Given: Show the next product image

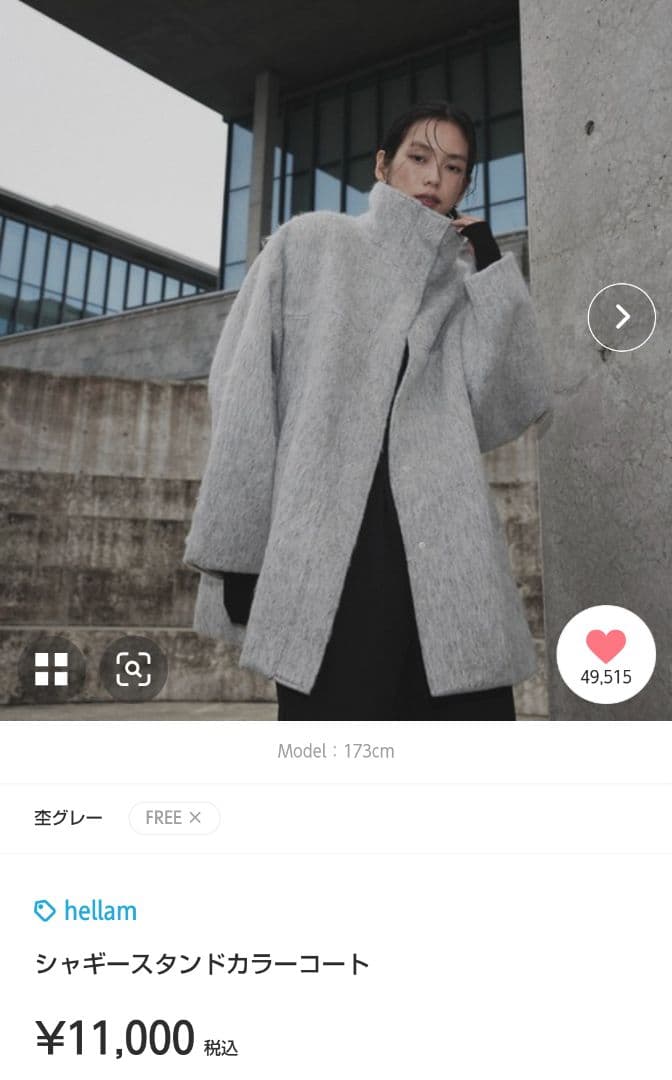Looking at the screenshot, I should pyautogui.click(x=621, y=317).
